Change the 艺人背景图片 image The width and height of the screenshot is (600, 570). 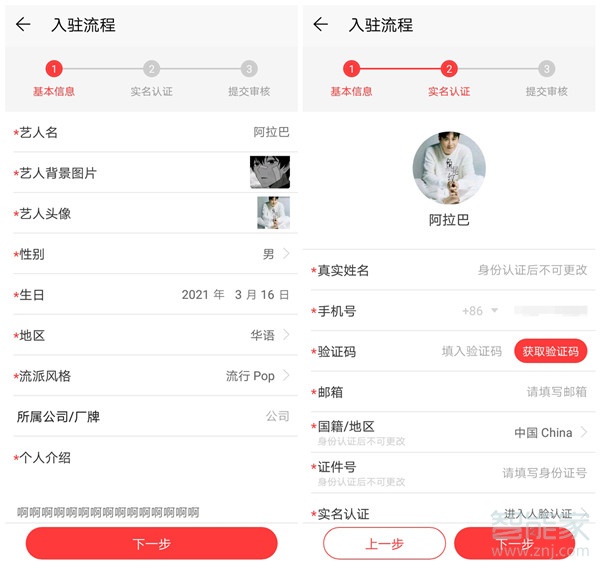(x=269, y=173)
